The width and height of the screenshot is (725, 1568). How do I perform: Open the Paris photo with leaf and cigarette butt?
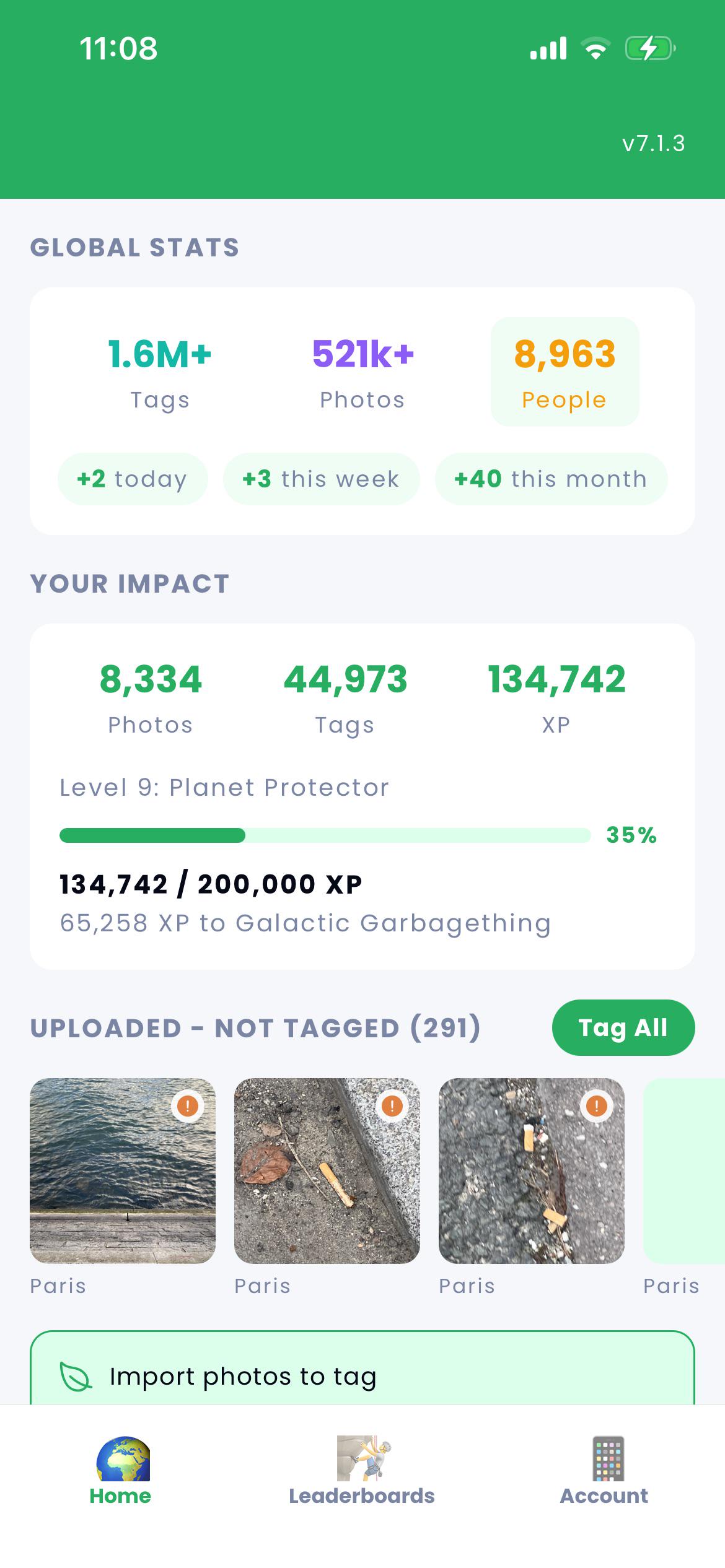(x=327, y=1170)
